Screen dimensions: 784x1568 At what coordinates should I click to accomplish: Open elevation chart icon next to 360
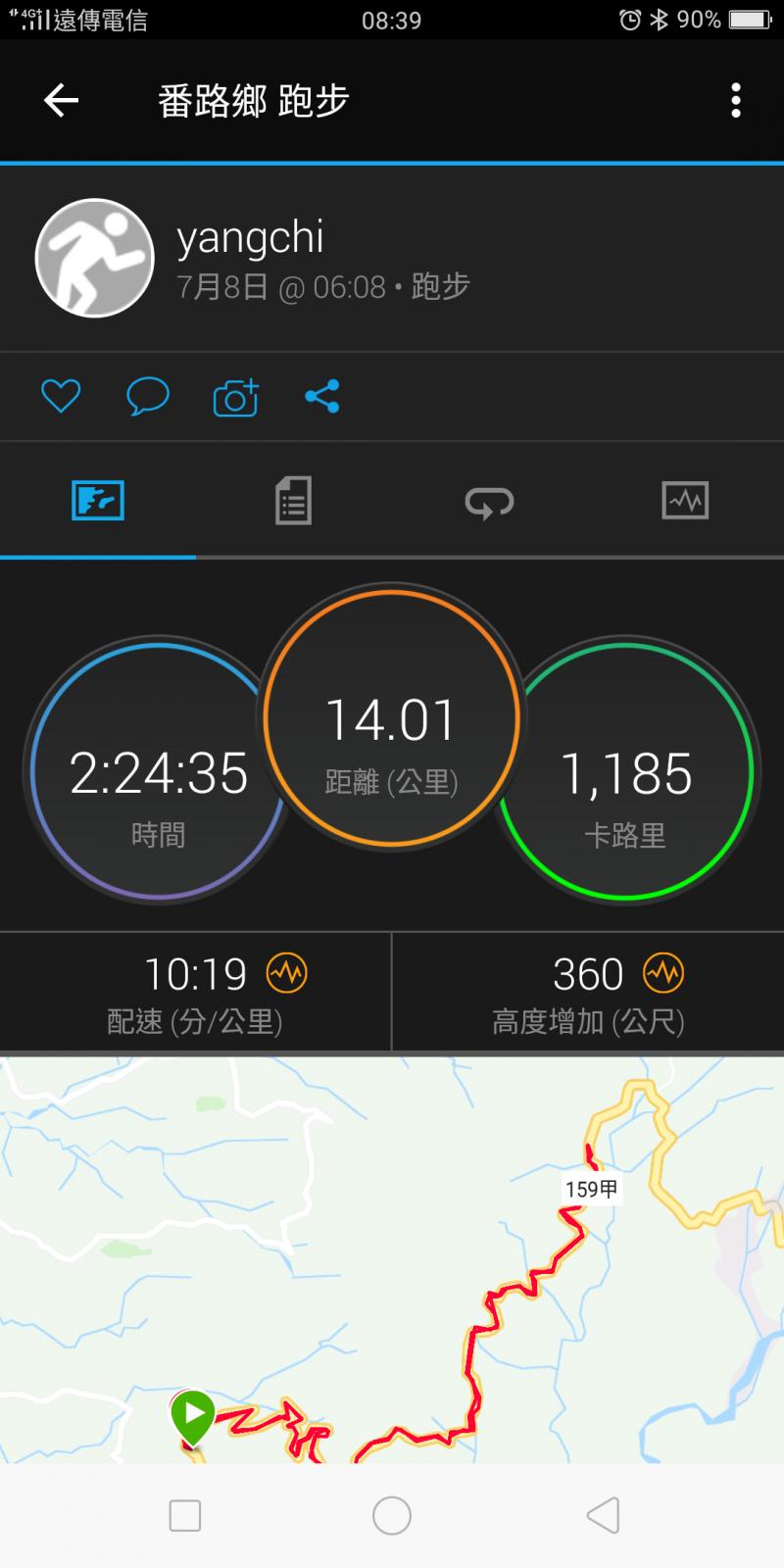[663, 973]
